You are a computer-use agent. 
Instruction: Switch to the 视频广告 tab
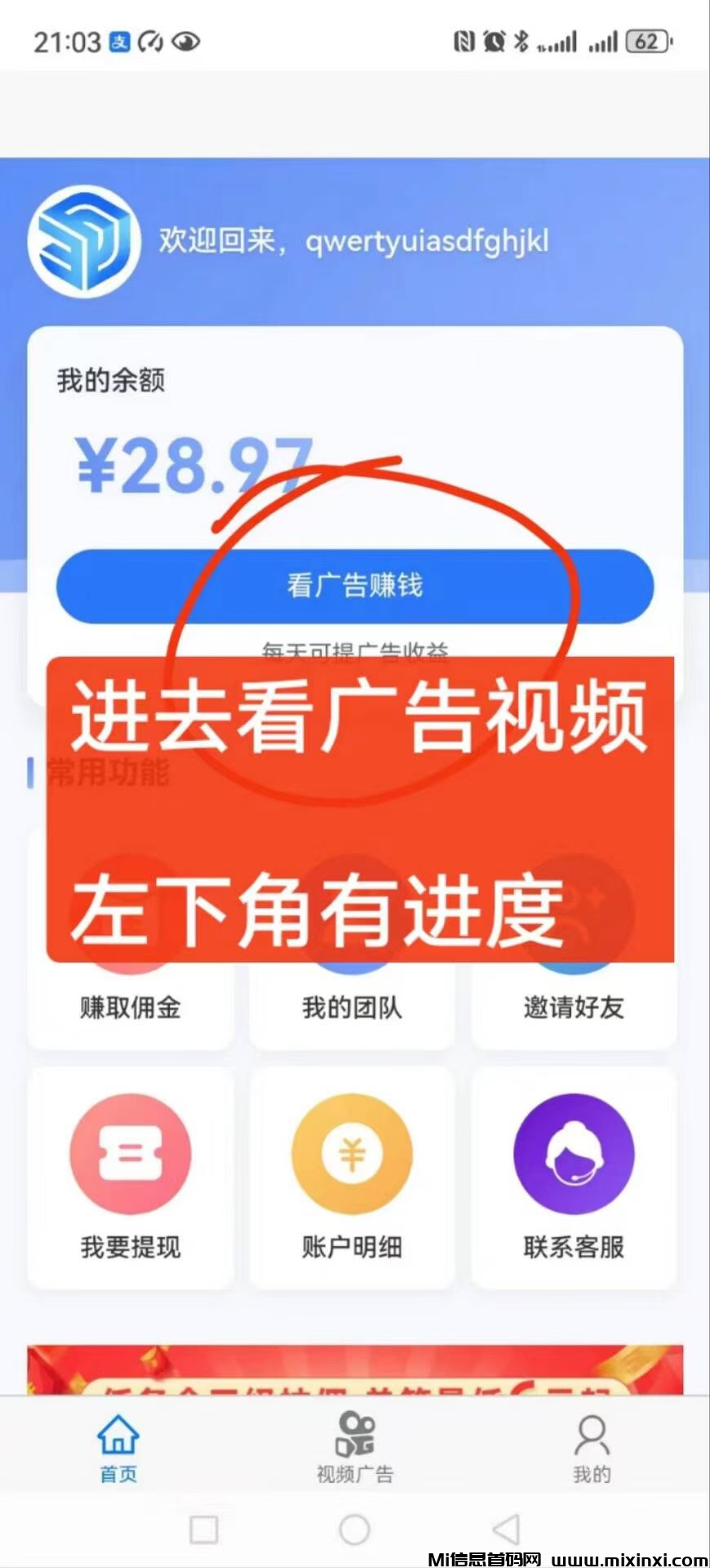pyautogui.click(x=355, y=1448)
